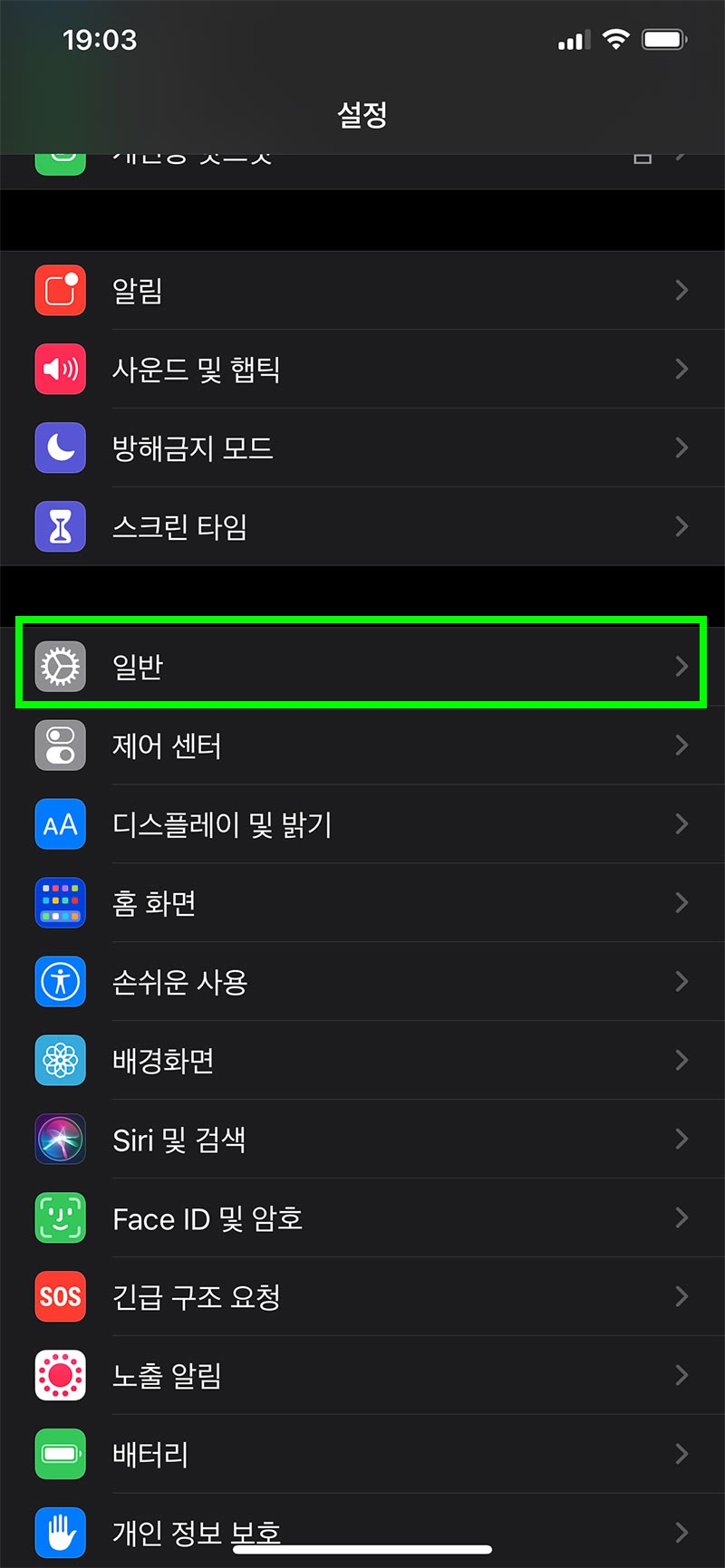This screenshot has height=1568, width=725.
Task: Tap the home indicator bar at bottom
Action: (362, 1549)
